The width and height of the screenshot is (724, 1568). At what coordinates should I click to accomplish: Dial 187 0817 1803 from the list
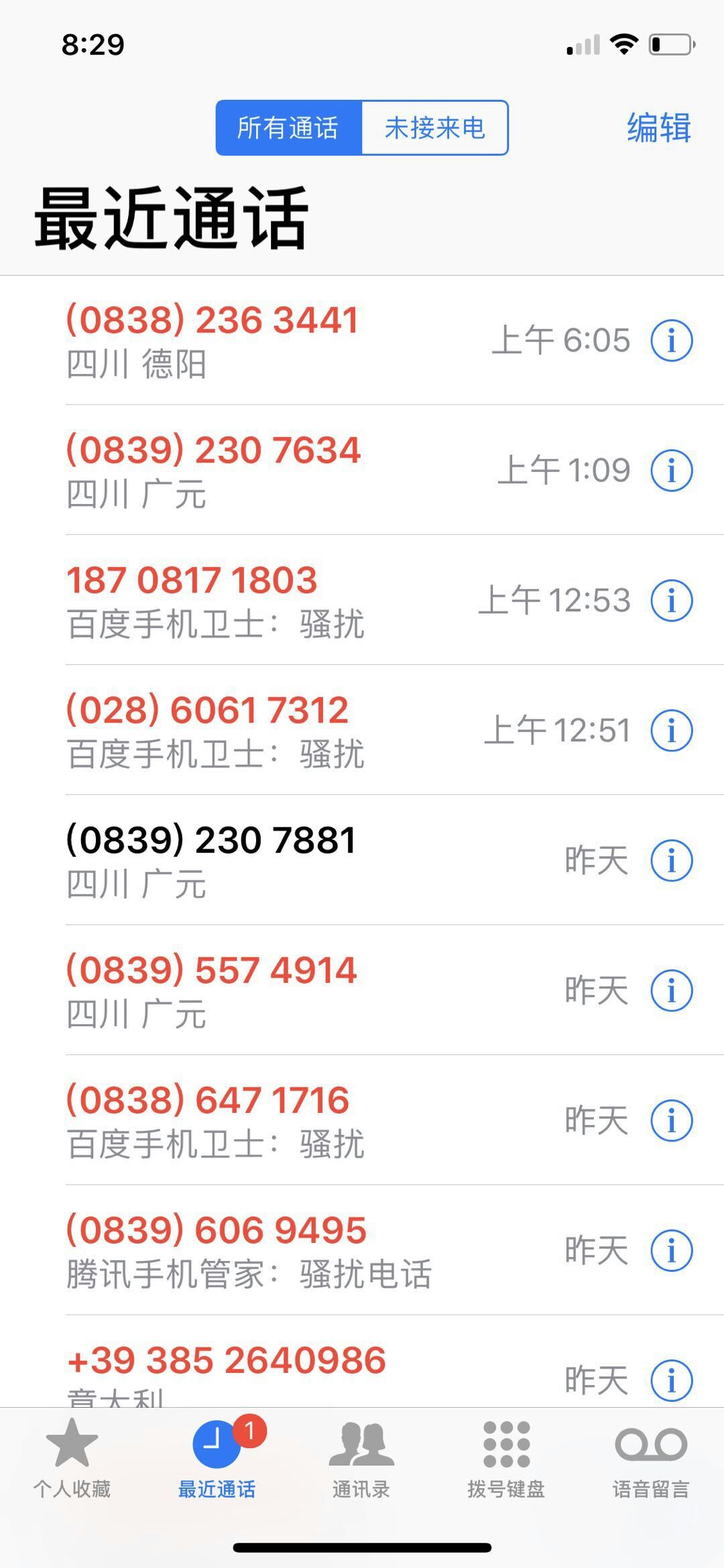(x=268, y=601)
